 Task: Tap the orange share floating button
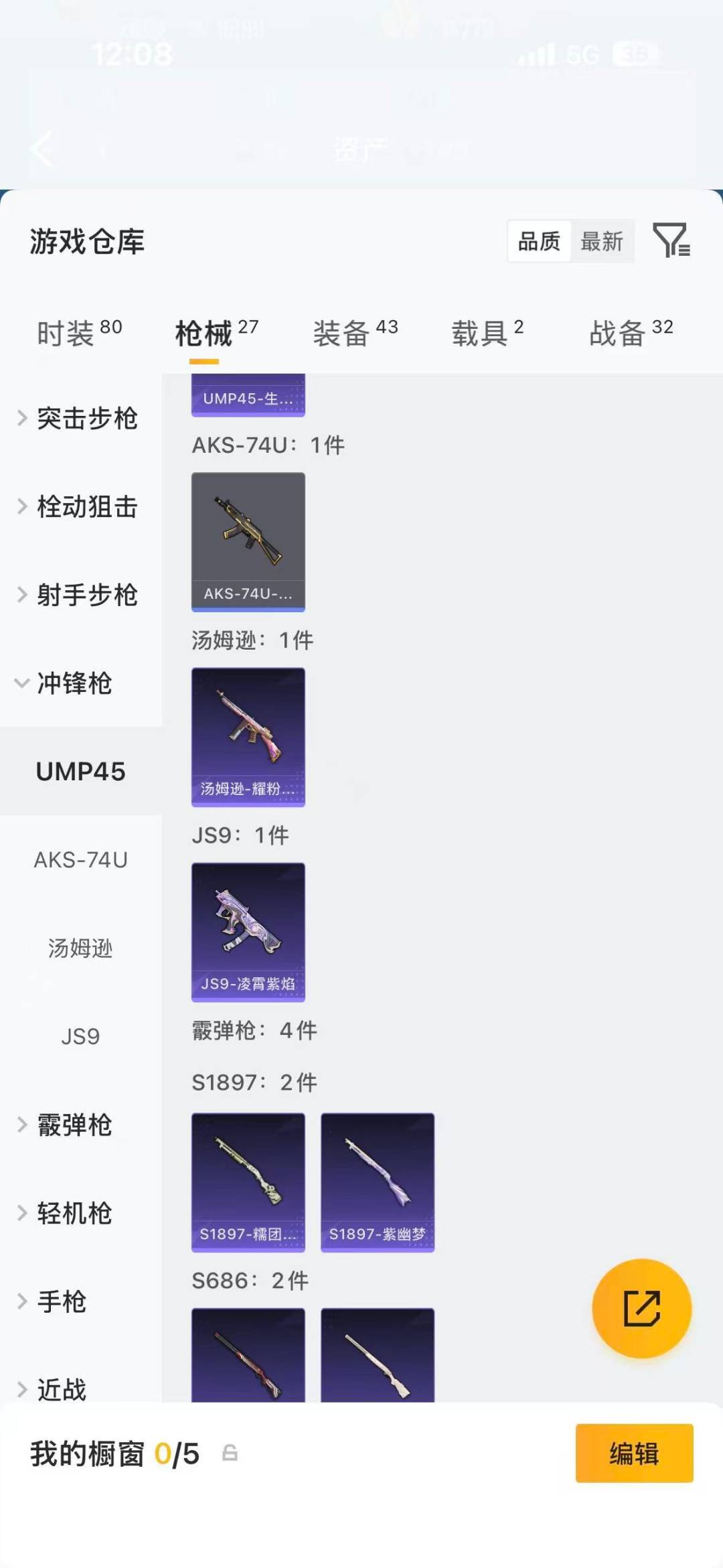click(641, 1309)
